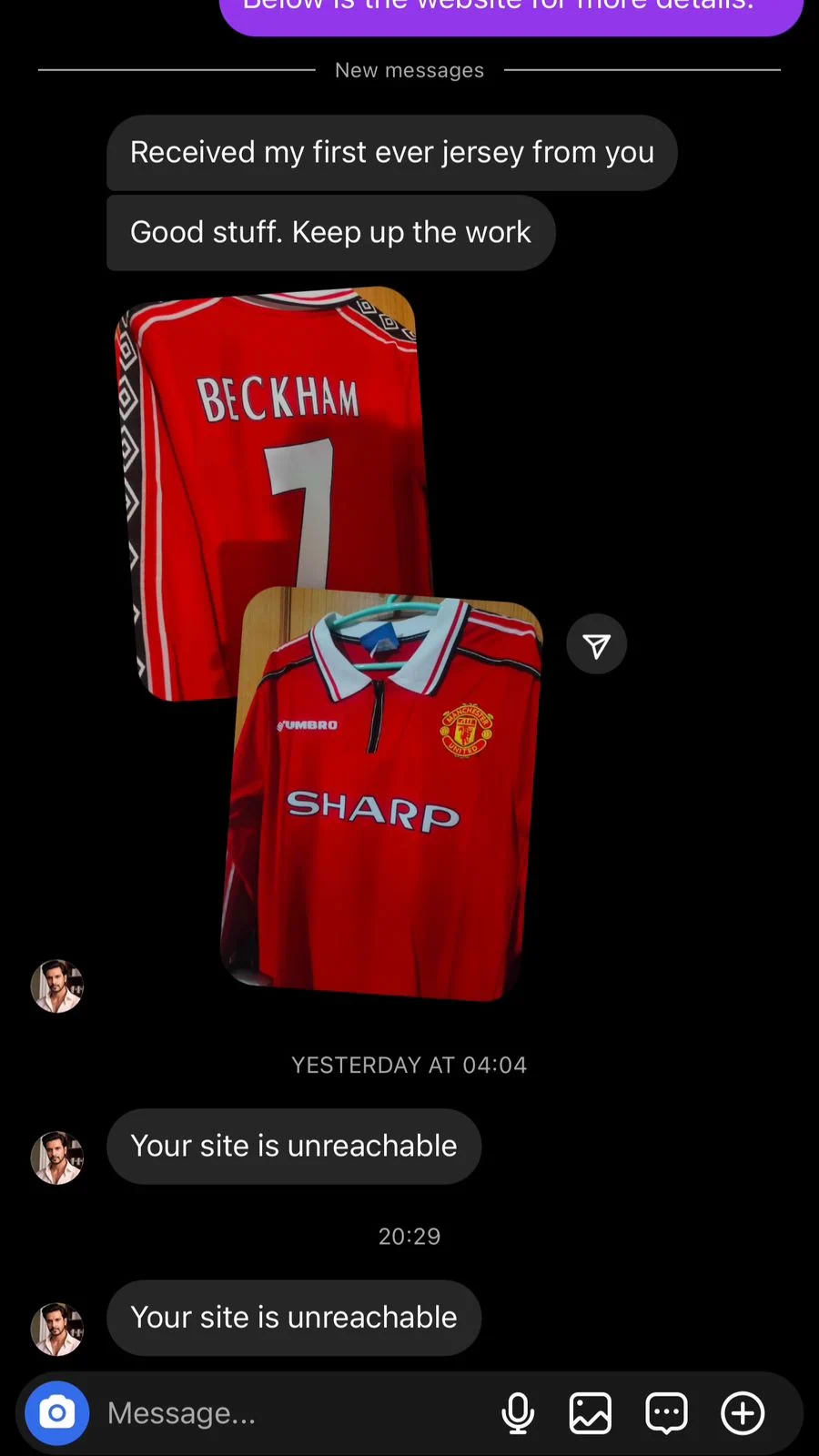Screen dimensions: 819x1456
Task: Open the sender's profile picture next to the photos
Action: click(57, 986)
